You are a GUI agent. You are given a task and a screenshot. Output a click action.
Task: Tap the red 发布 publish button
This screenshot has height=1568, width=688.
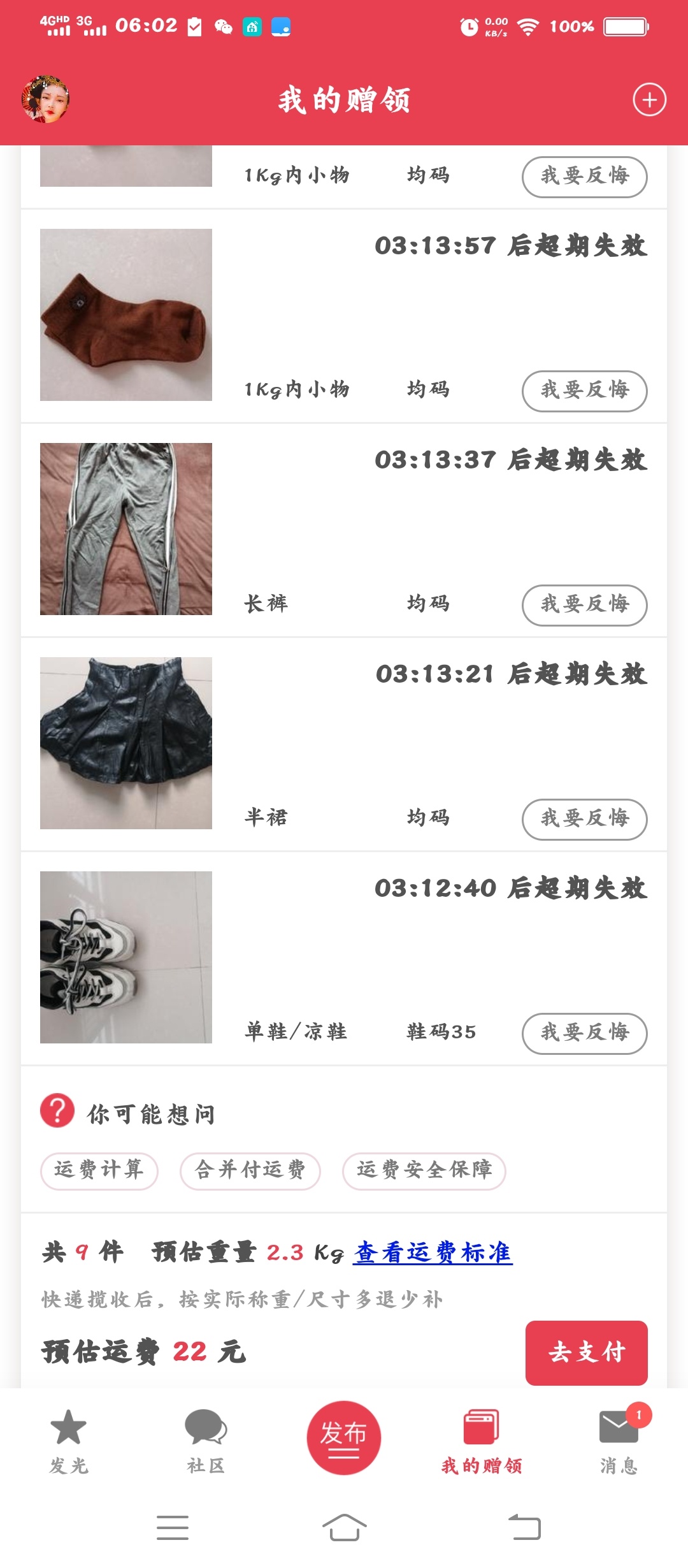click(343, 1437)
